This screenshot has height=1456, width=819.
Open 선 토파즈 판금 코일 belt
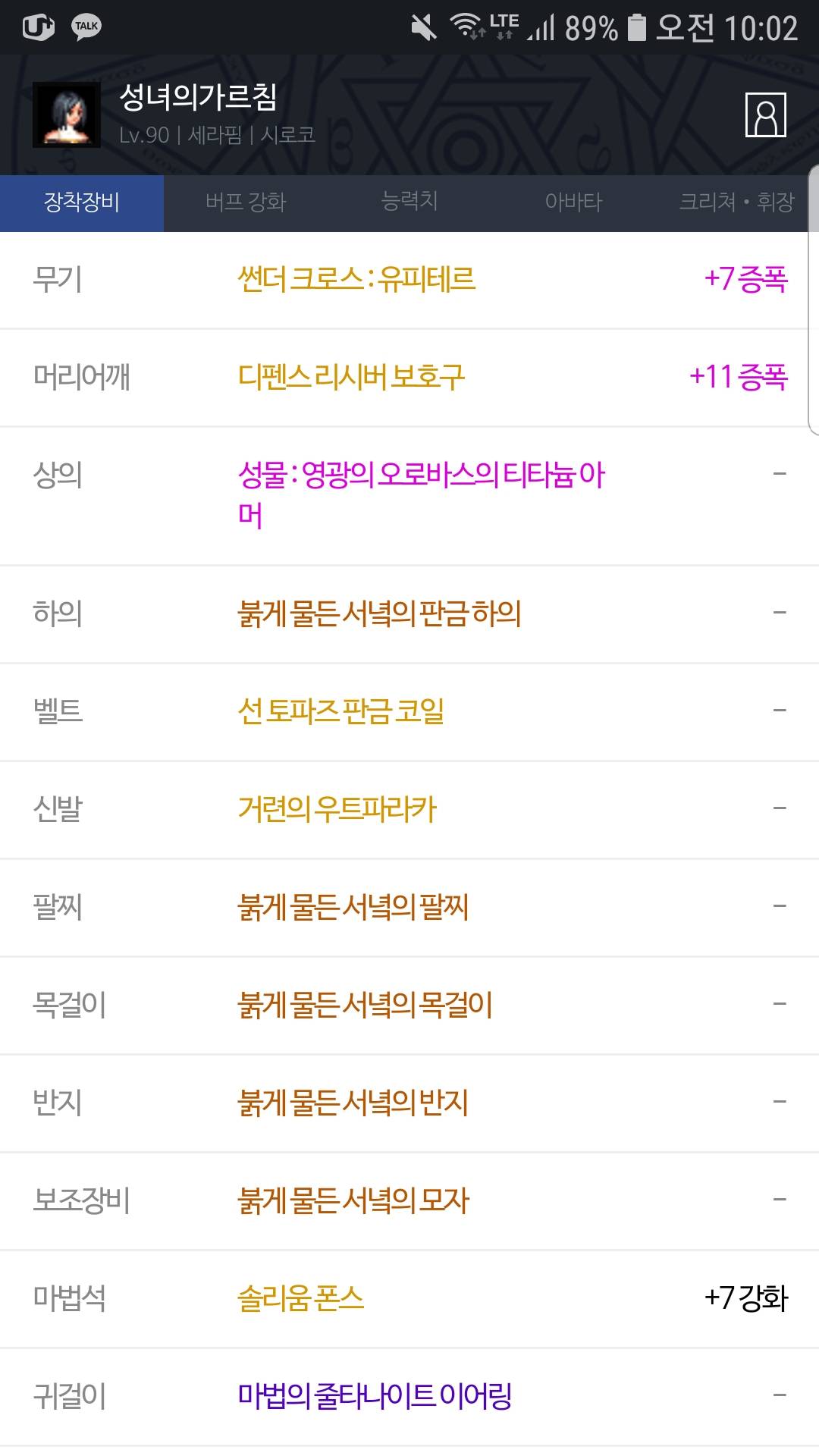tap(340, 711)
